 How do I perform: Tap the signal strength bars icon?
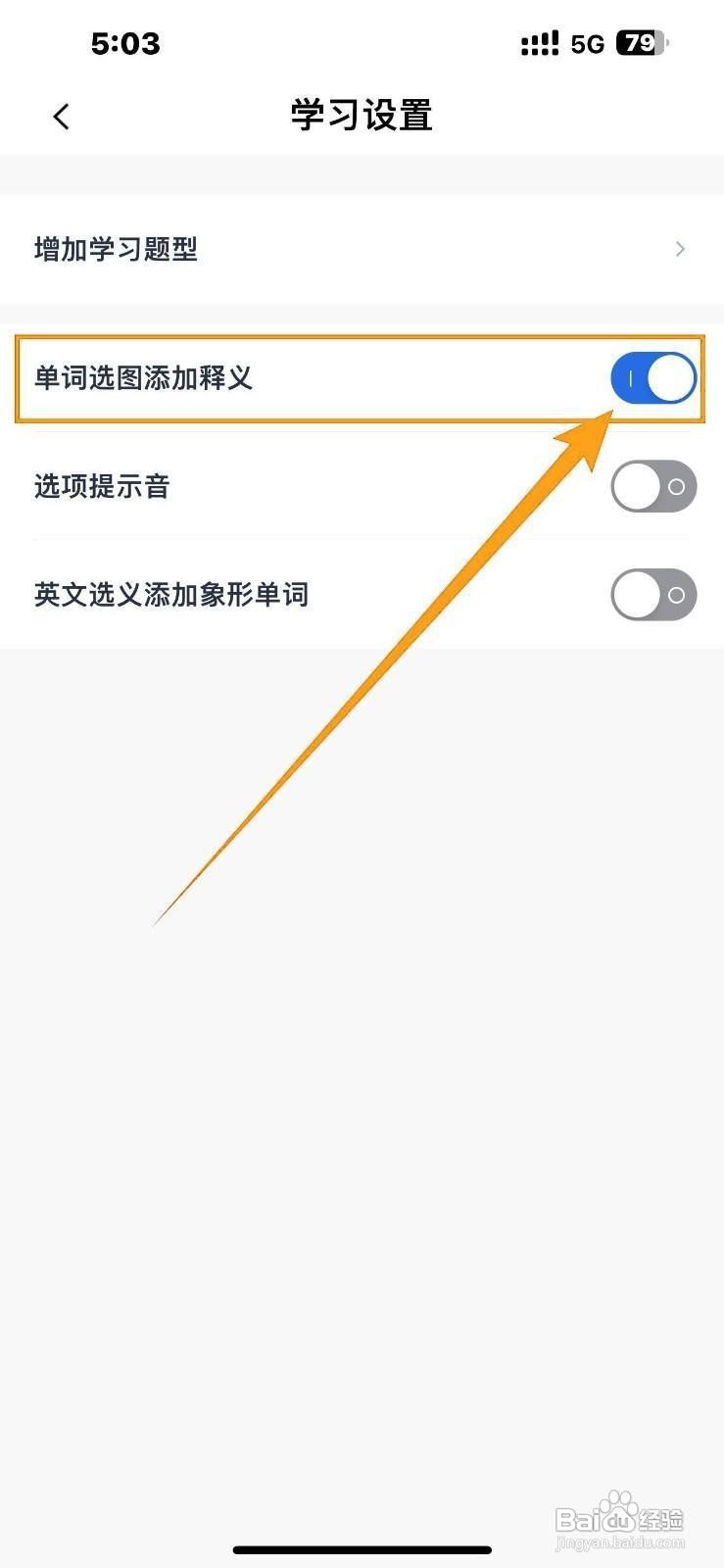(540, 42)
